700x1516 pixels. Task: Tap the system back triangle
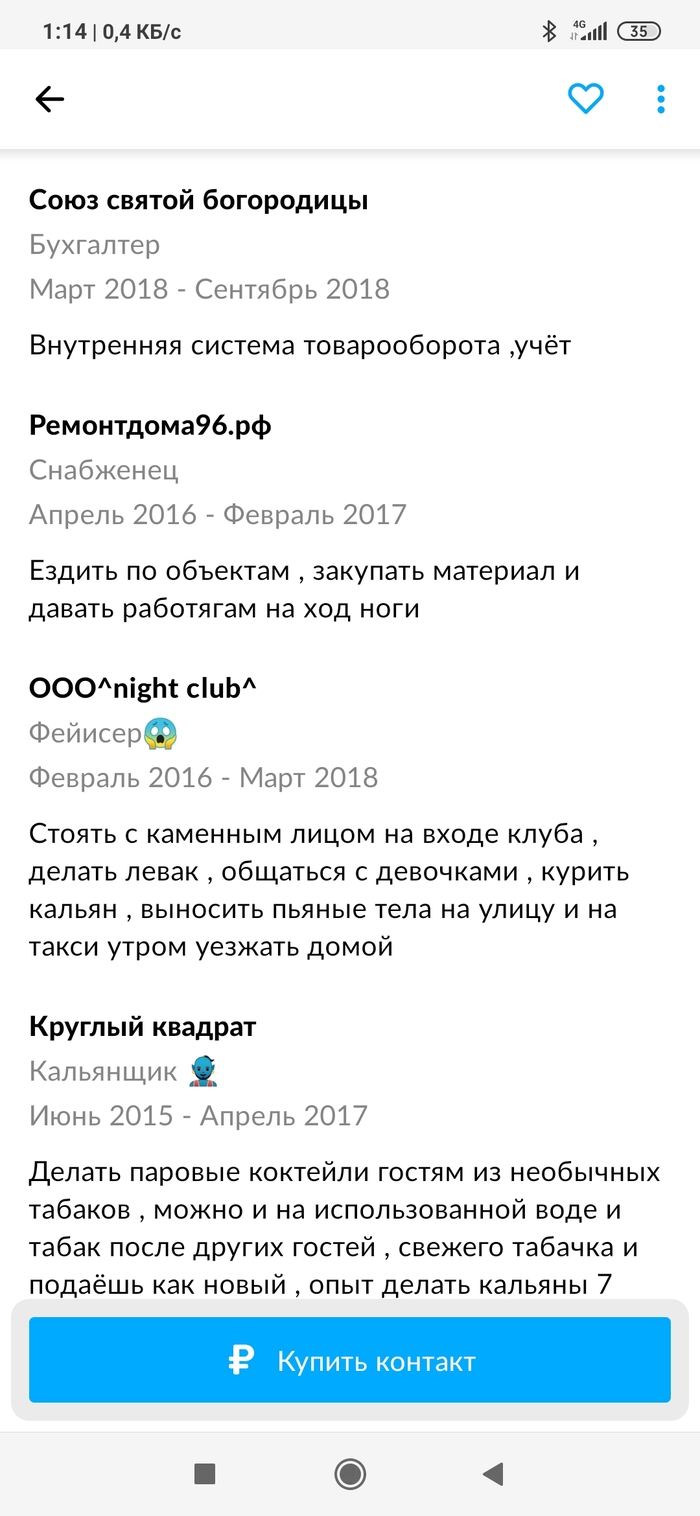click(x=492, y=1473)
